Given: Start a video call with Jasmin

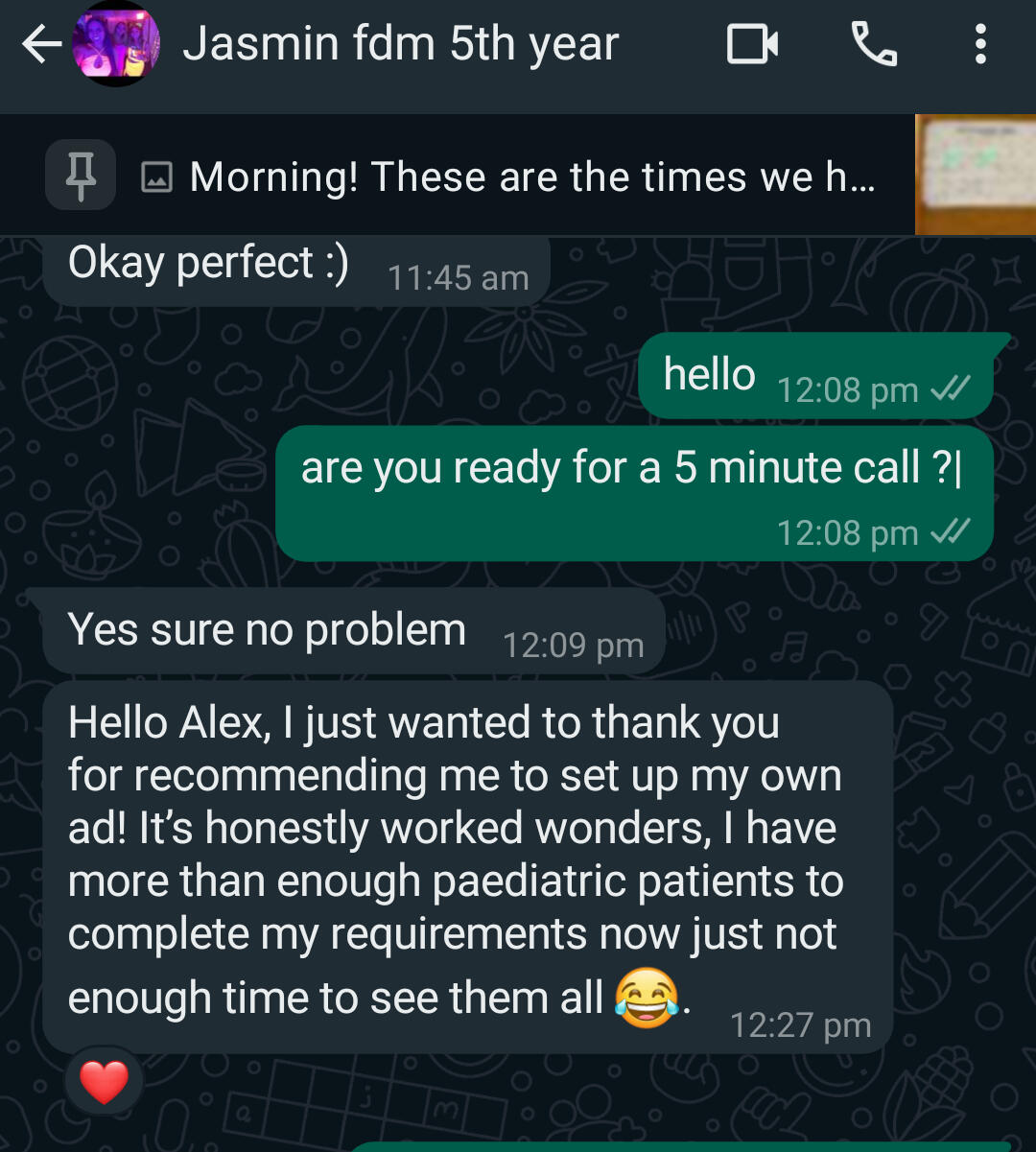Looking at the screenshot, I should pos(752,45).
